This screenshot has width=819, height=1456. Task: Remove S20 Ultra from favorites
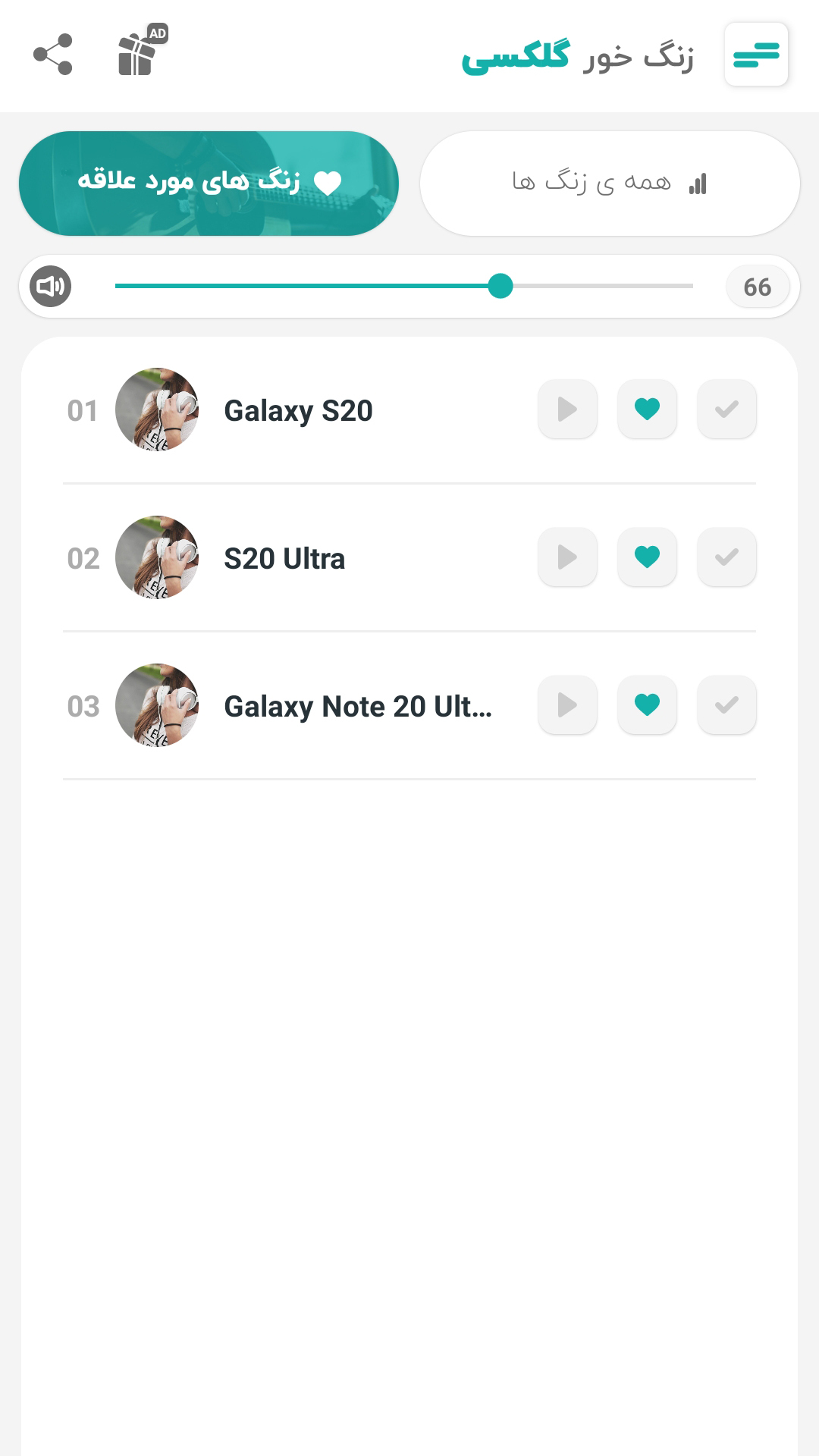647,557
